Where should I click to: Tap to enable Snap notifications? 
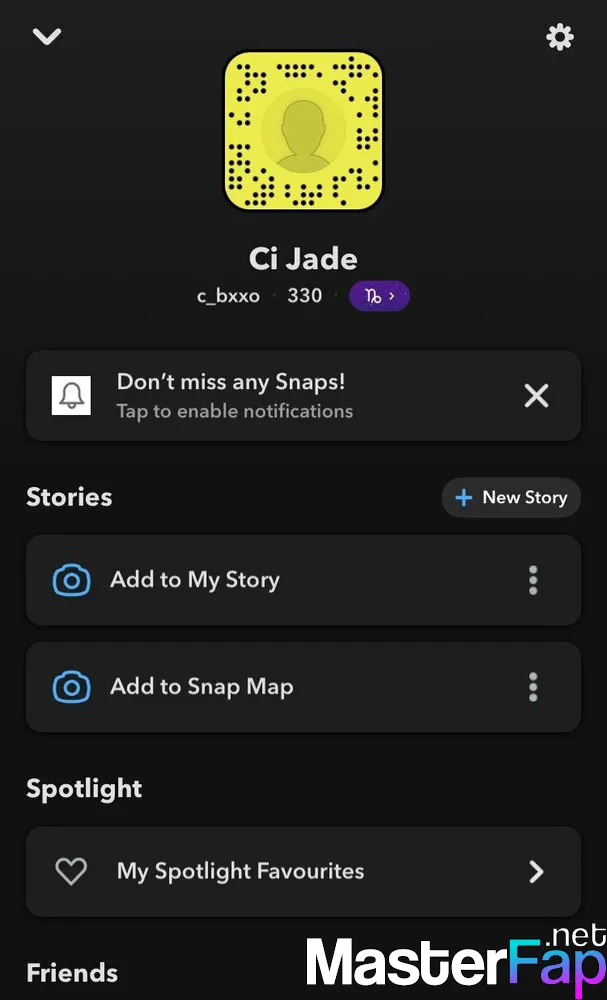(x=274, y=395)
